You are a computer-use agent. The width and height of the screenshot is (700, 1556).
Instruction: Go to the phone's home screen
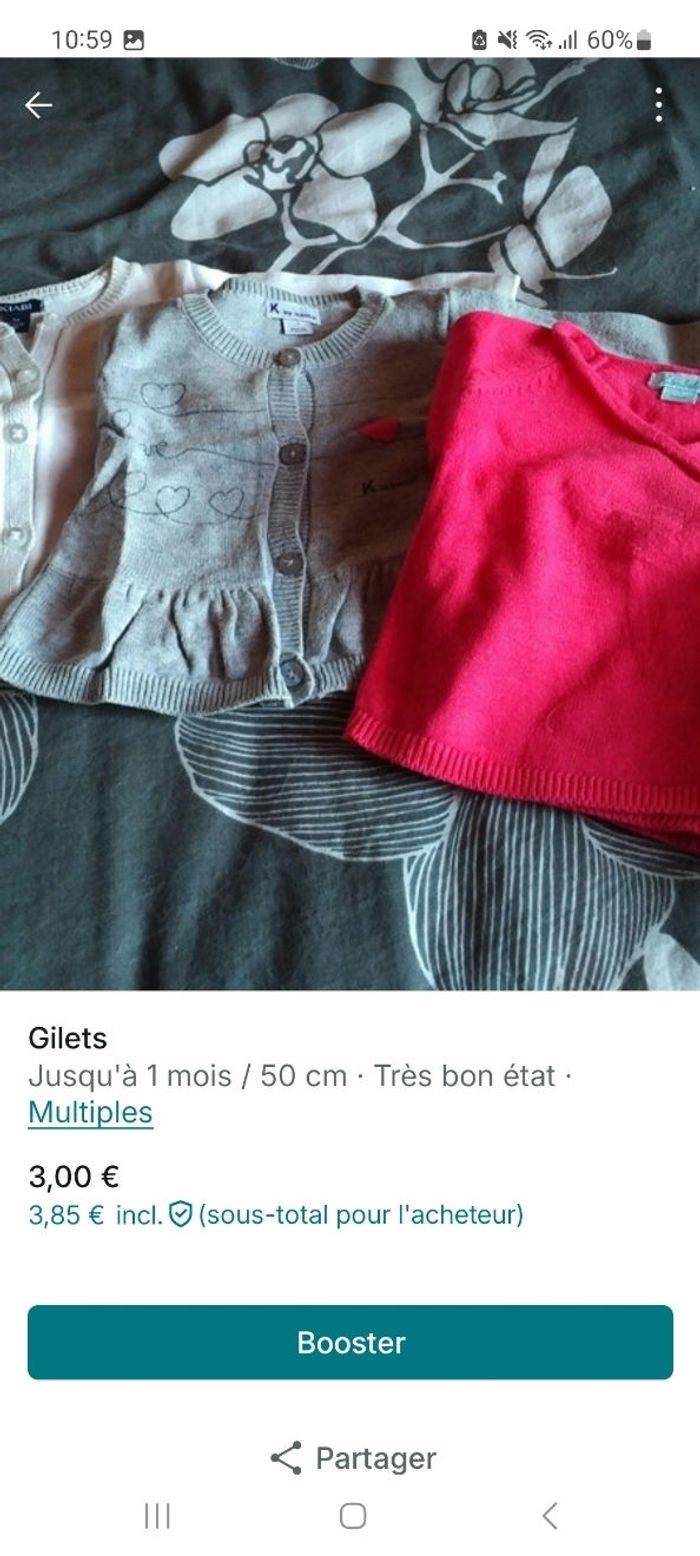[352, 1516]
